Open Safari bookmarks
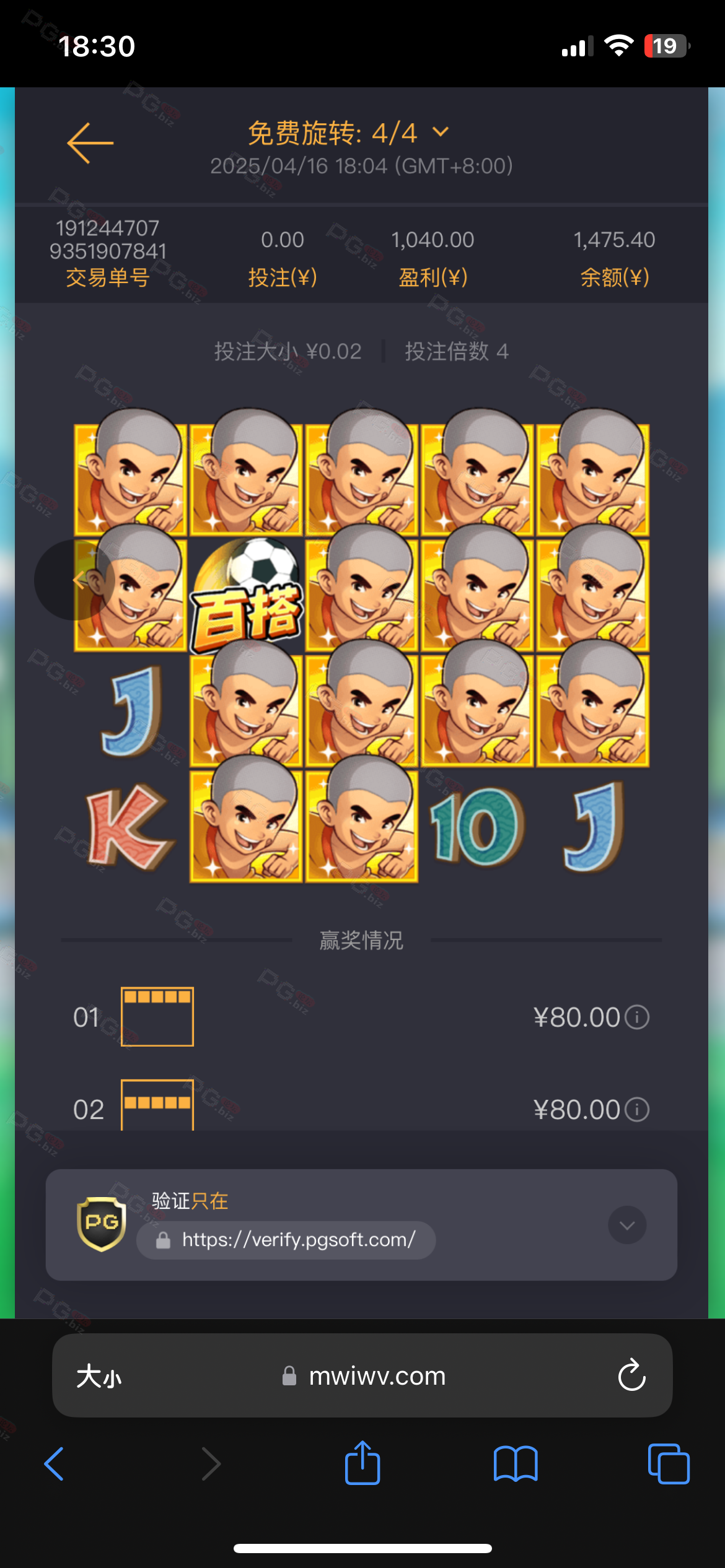Viewport: 725px width, 1568px height. 516,1464
